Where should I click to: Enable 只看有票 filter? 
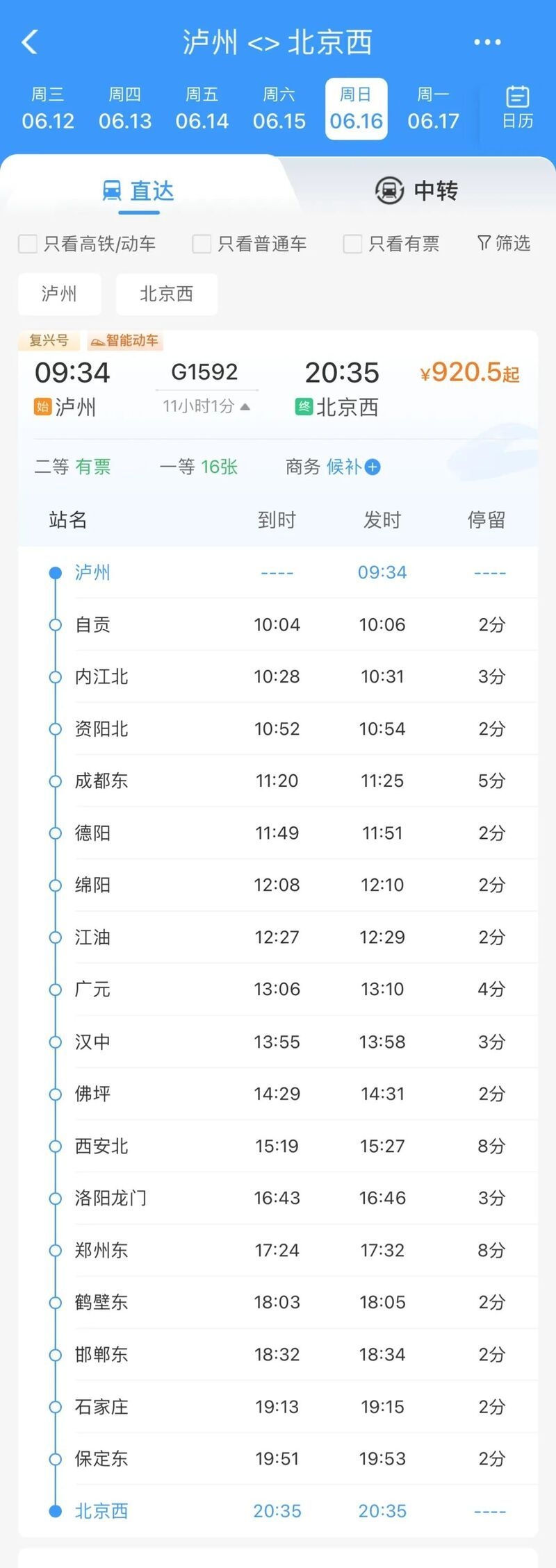pos(352,244)
